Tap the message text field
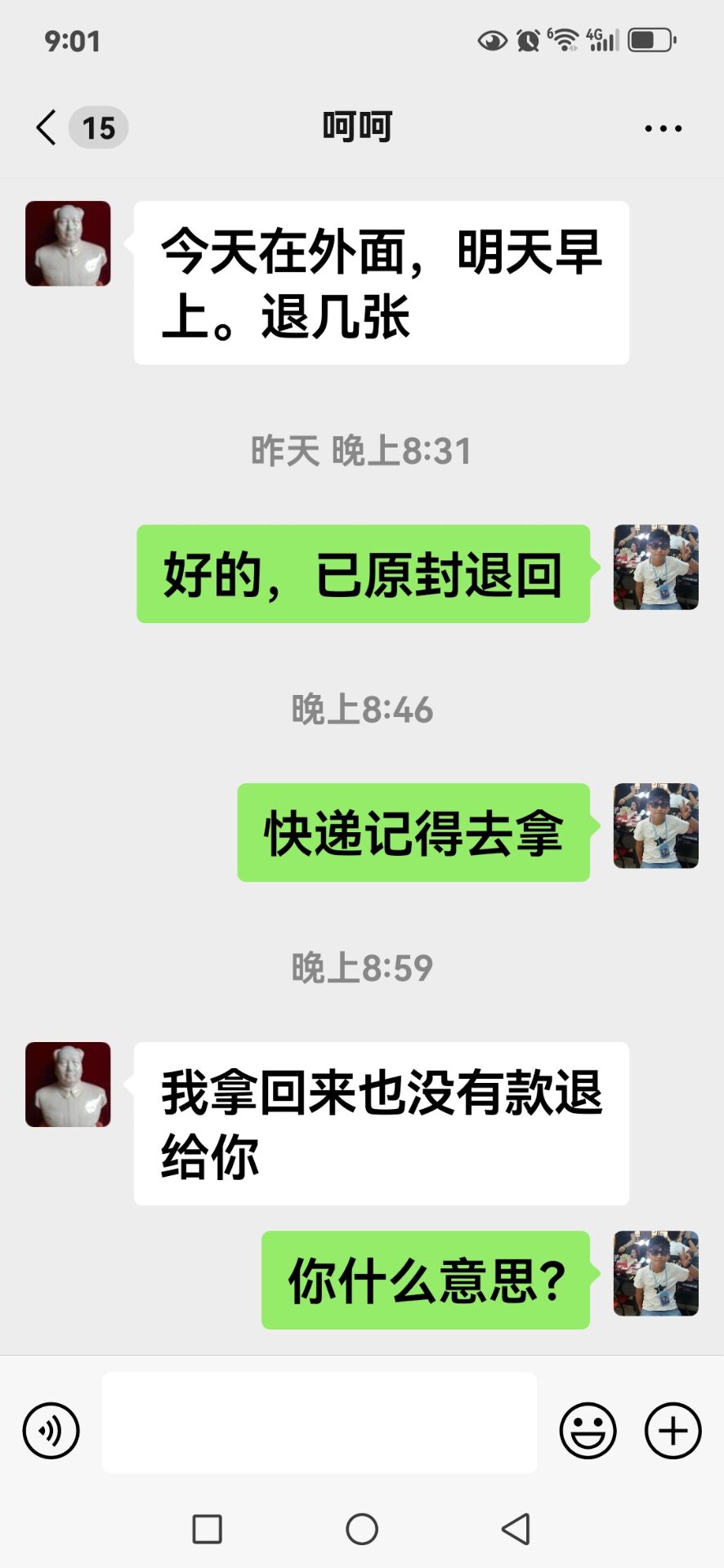The width and height of the screenshot is (724, 1568). [319, 1423]
